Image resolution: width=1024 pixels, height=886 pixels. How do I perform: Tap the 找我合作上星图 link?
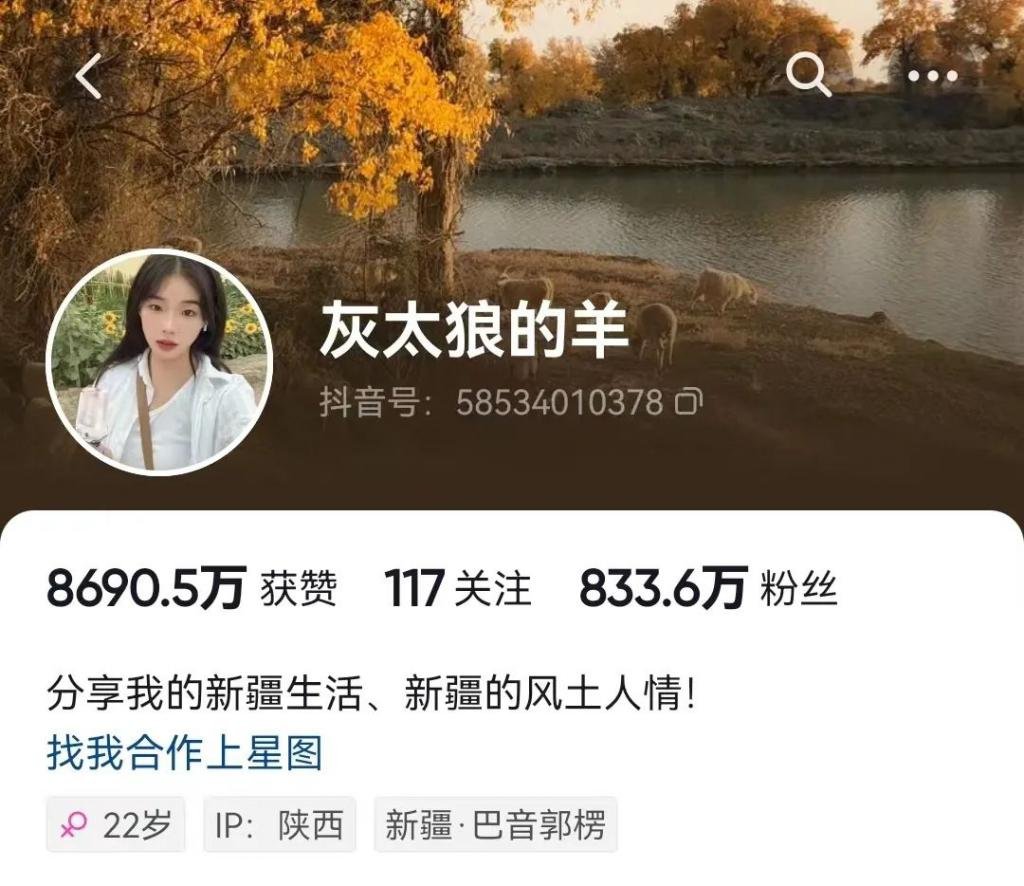pyautogui.click(x=185, y=753)
